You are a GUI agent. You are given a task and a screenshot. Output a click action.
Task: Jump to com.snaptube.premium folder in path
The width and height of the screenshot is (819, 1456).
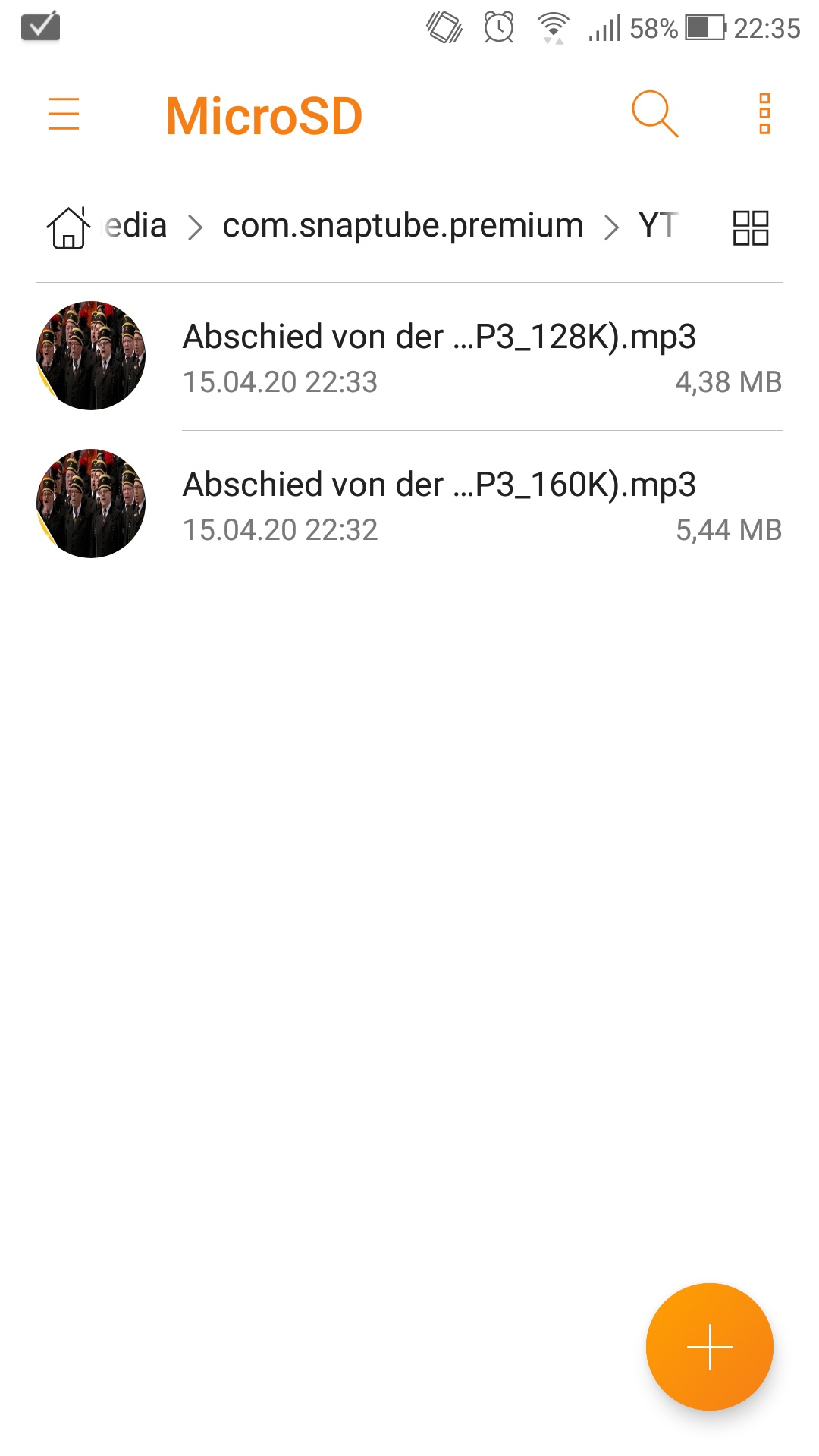pyautogui.click(x=403, y=226)
